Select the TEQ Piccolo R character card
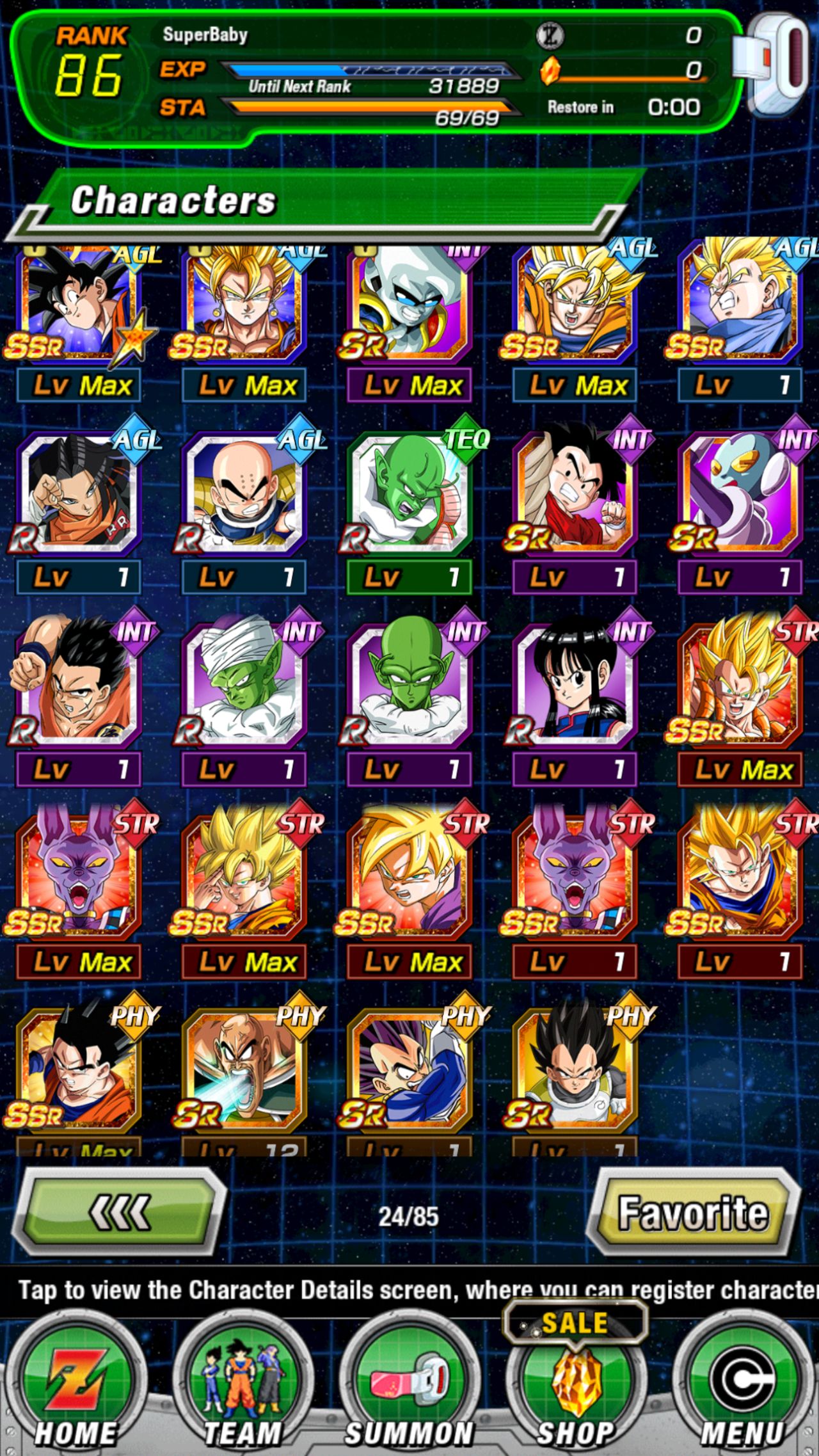The height and width of the screenshot is (1456, 819). click(x=409, y=509)
